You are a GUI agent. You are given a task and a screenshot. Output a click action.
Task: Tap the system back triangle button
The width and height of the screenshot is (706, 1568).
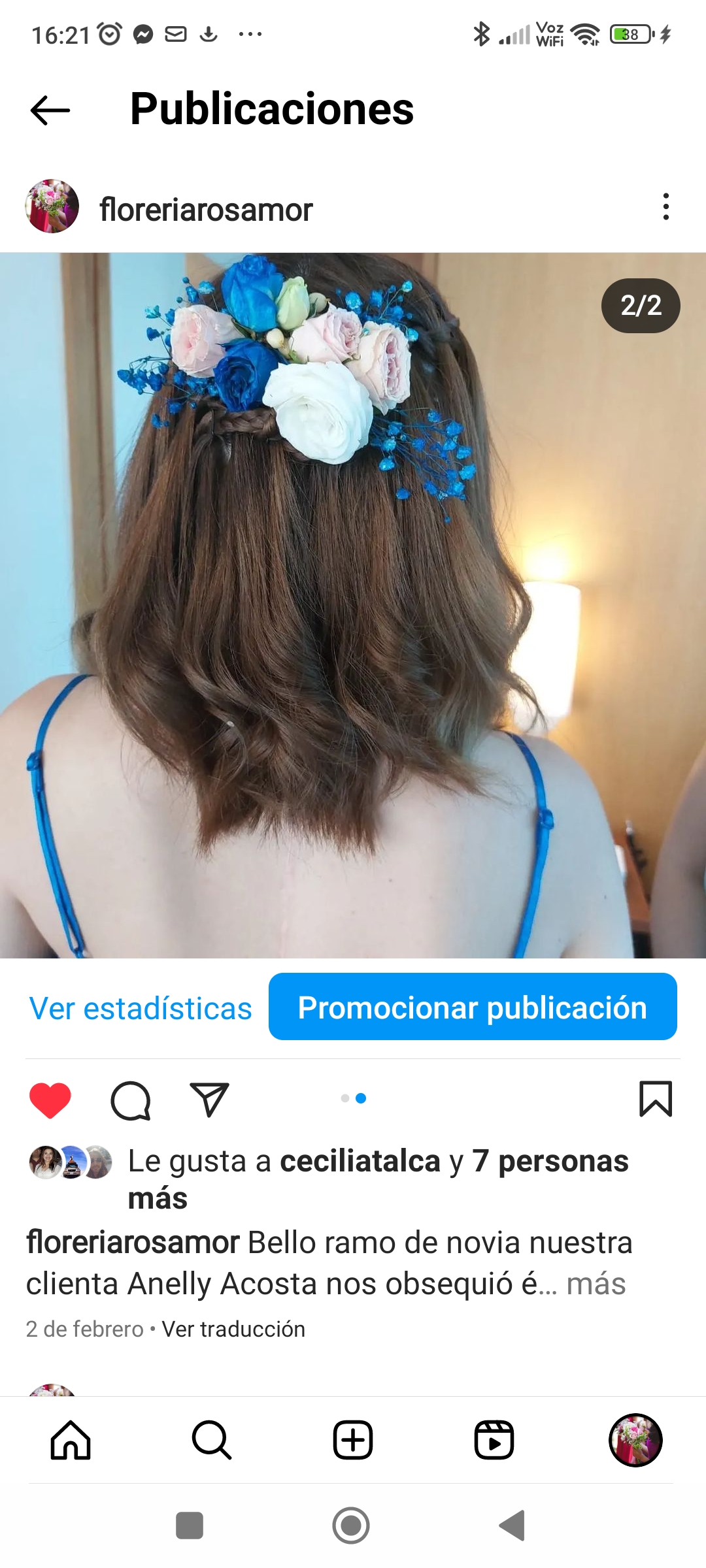pyautogui.click(x=513, y=1526)
